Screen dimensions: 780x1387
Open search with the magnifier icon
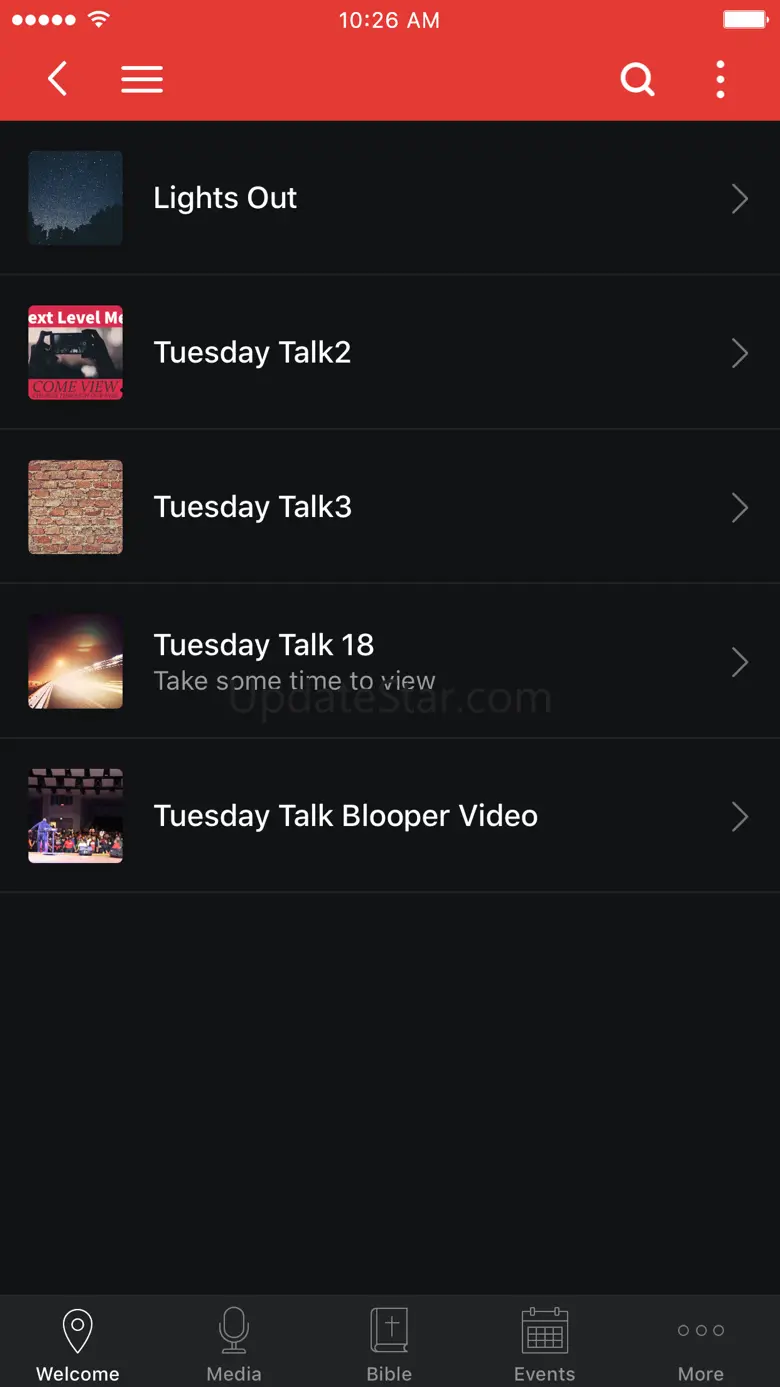[637, 79]
